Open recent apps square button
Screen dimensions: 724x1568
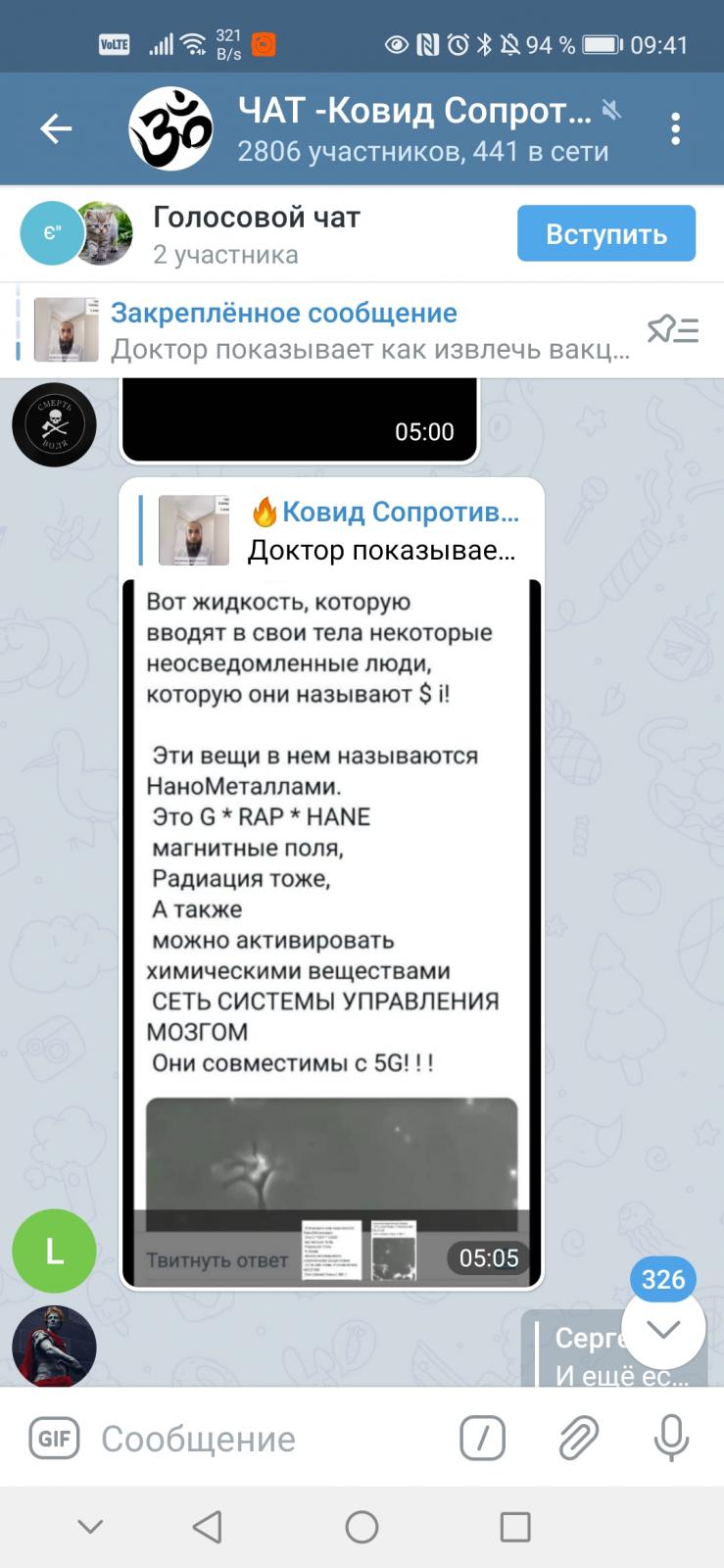[515, 1526]
